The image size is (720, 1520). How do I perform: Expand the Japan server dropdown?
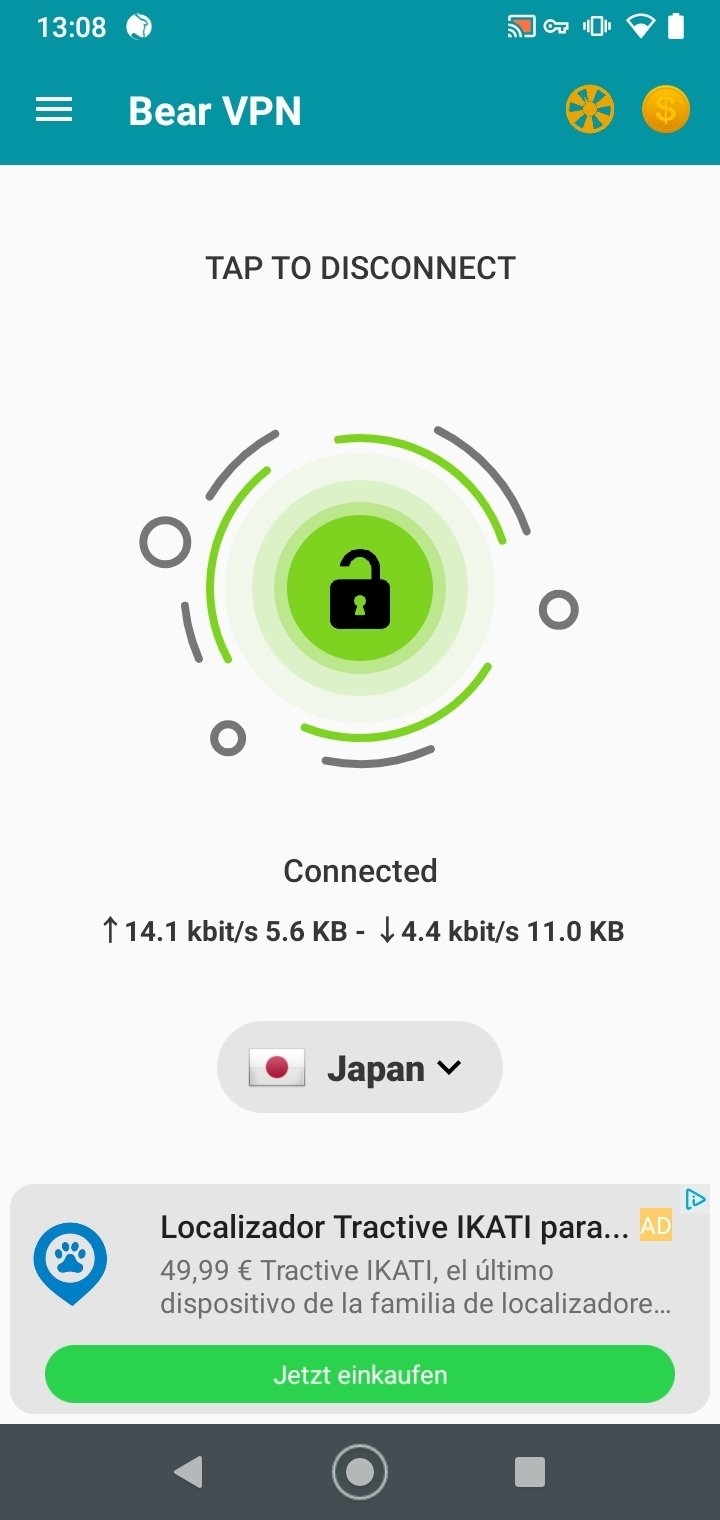[360, 1067]
